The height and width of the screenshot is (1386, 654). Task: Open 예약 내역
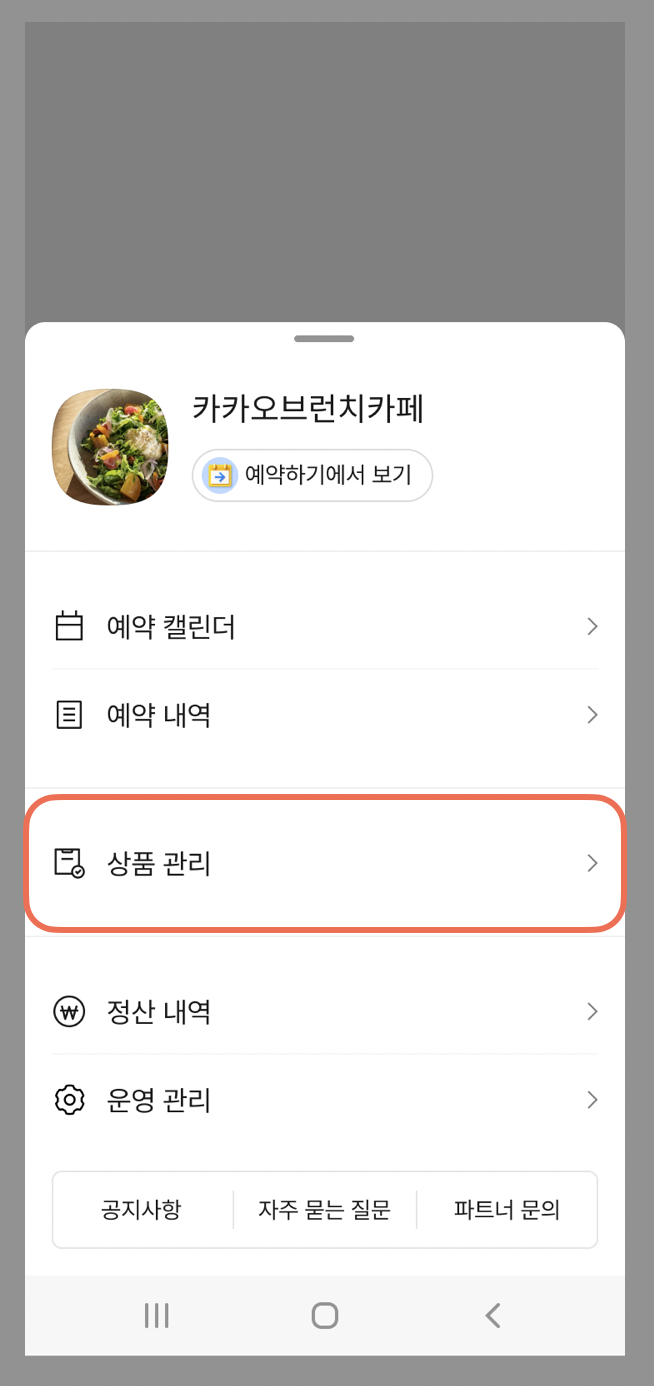pyautogui.click(x=325, y=715)
